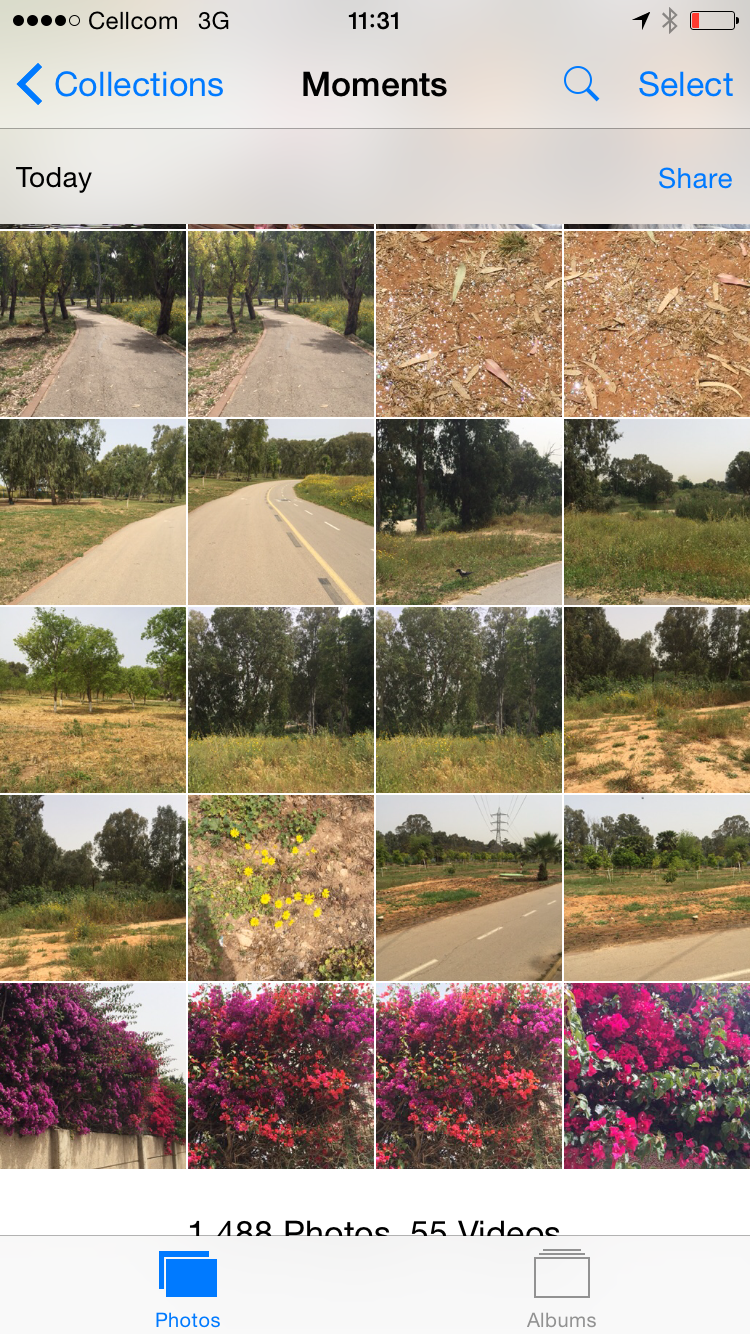Screen dimensions: 750x1334
Task: Open the yellow flowers photo thumbnail
Action: (280, 888)
